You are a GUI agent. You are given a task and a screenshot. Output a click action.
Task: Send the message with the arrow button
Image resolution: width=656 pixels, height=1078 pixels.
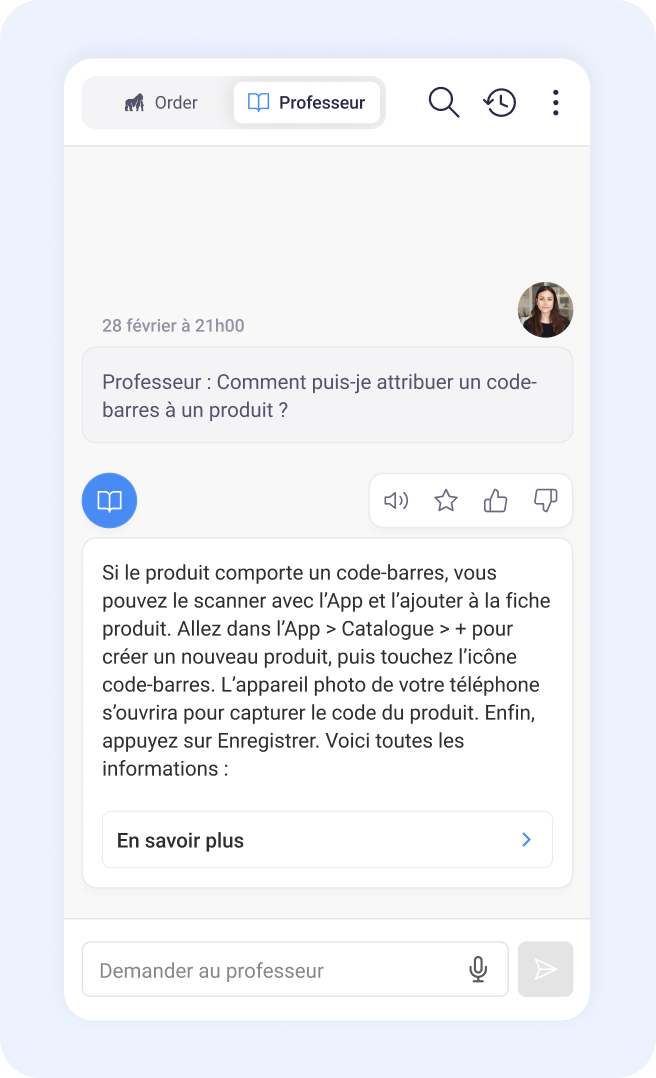point(545,969)
